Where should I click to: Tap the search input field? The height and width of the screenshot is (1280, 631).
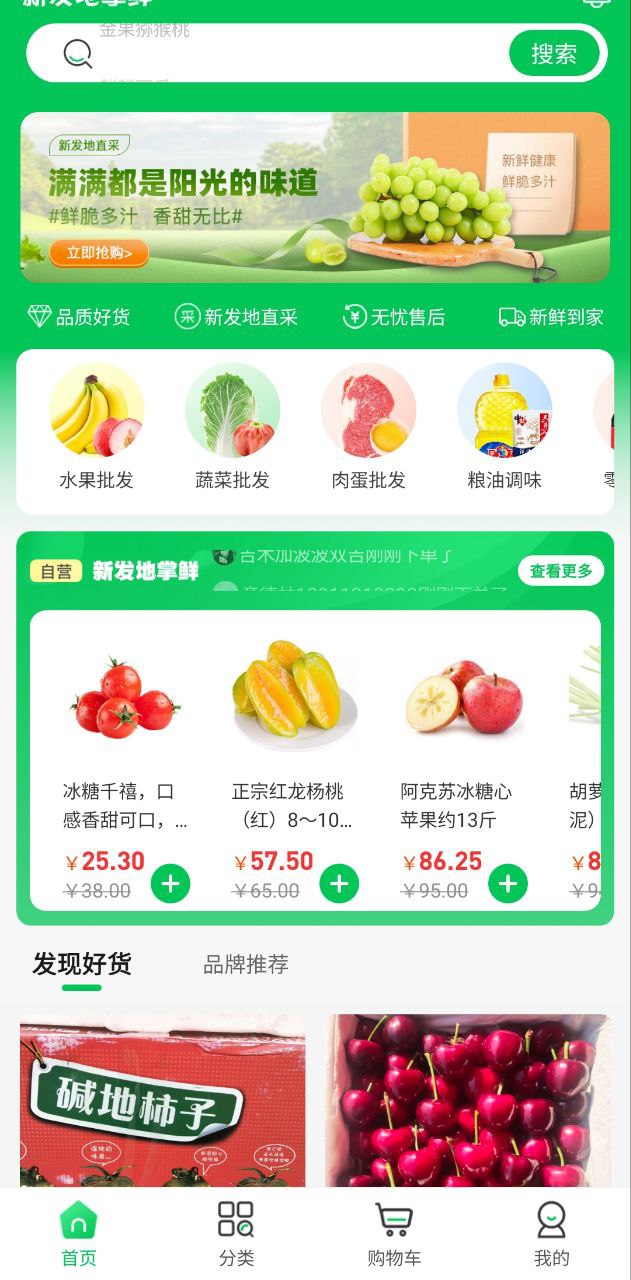290,53
